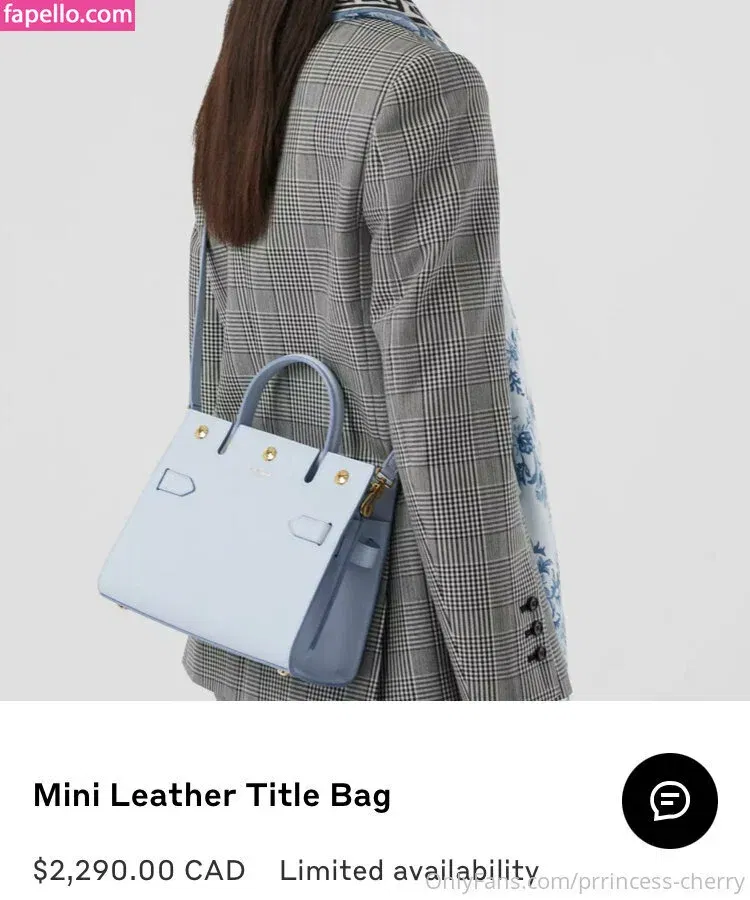Image resolution: width=750 pixels, height=900 pixels.
Task: View the Mini Leather Title Bag photo
Action: pyautogui.click(x=375, y=350)
